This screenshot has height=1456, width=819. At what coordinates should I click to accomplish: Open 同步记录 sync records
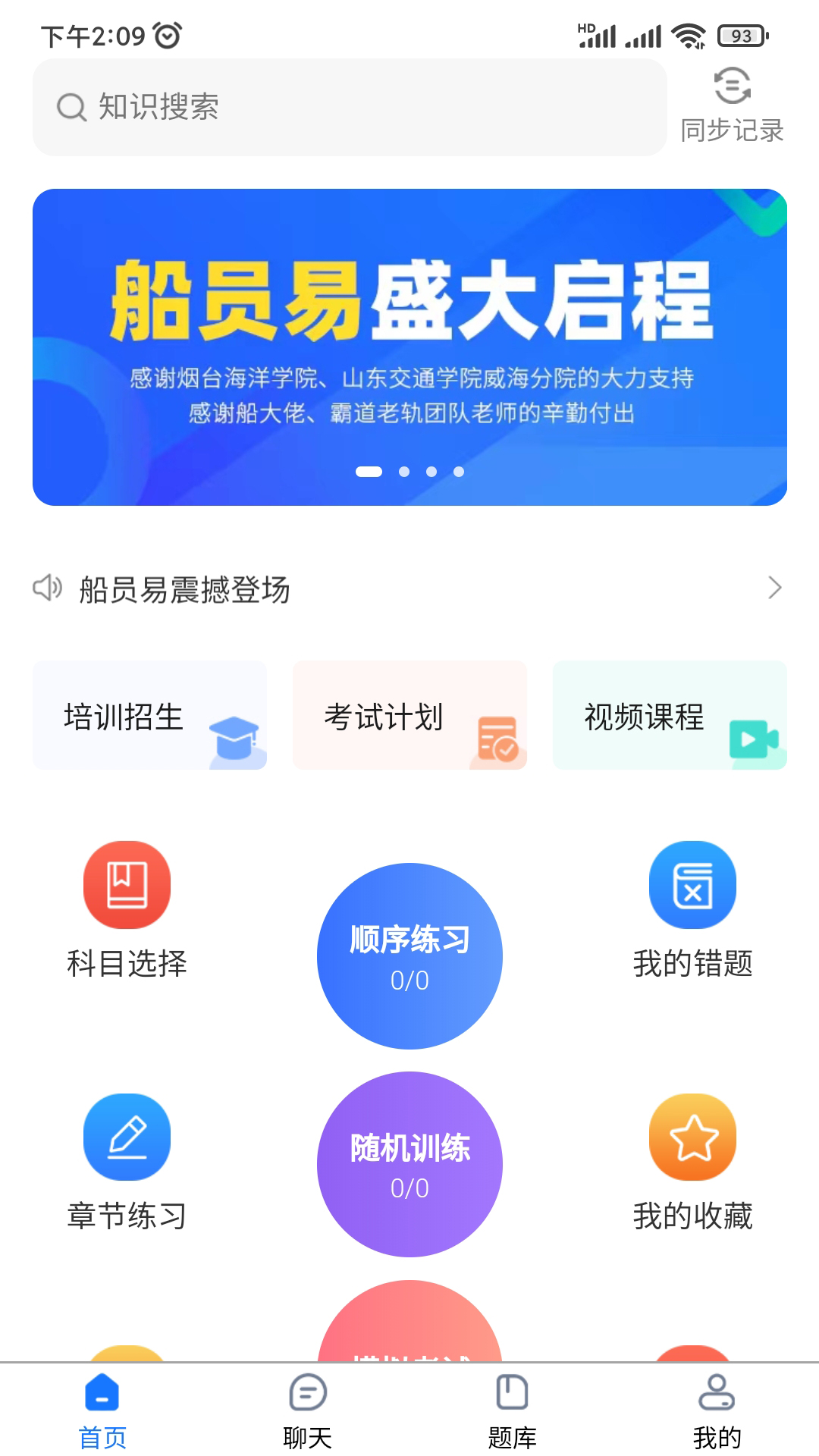732,105
